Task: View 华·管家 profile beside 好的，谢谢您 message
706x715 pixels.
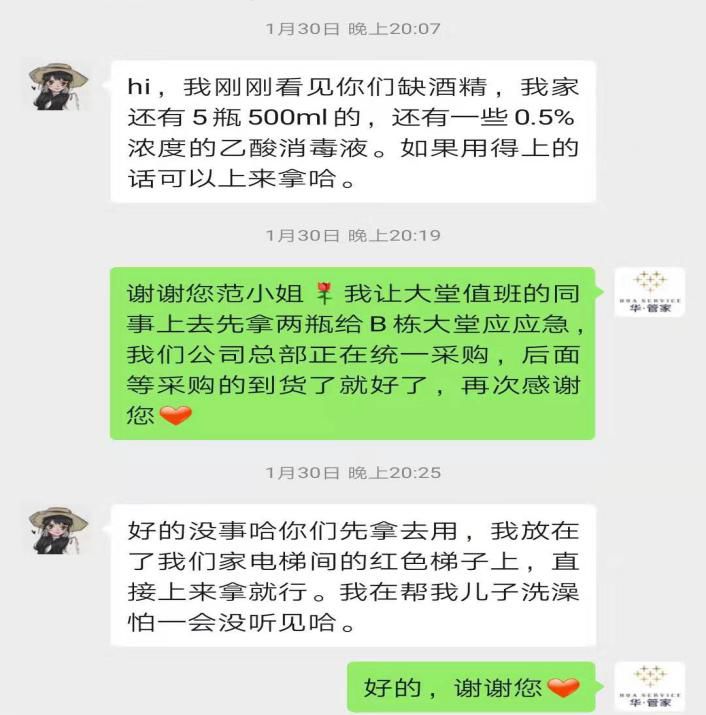Action: [x=649, y=685]
